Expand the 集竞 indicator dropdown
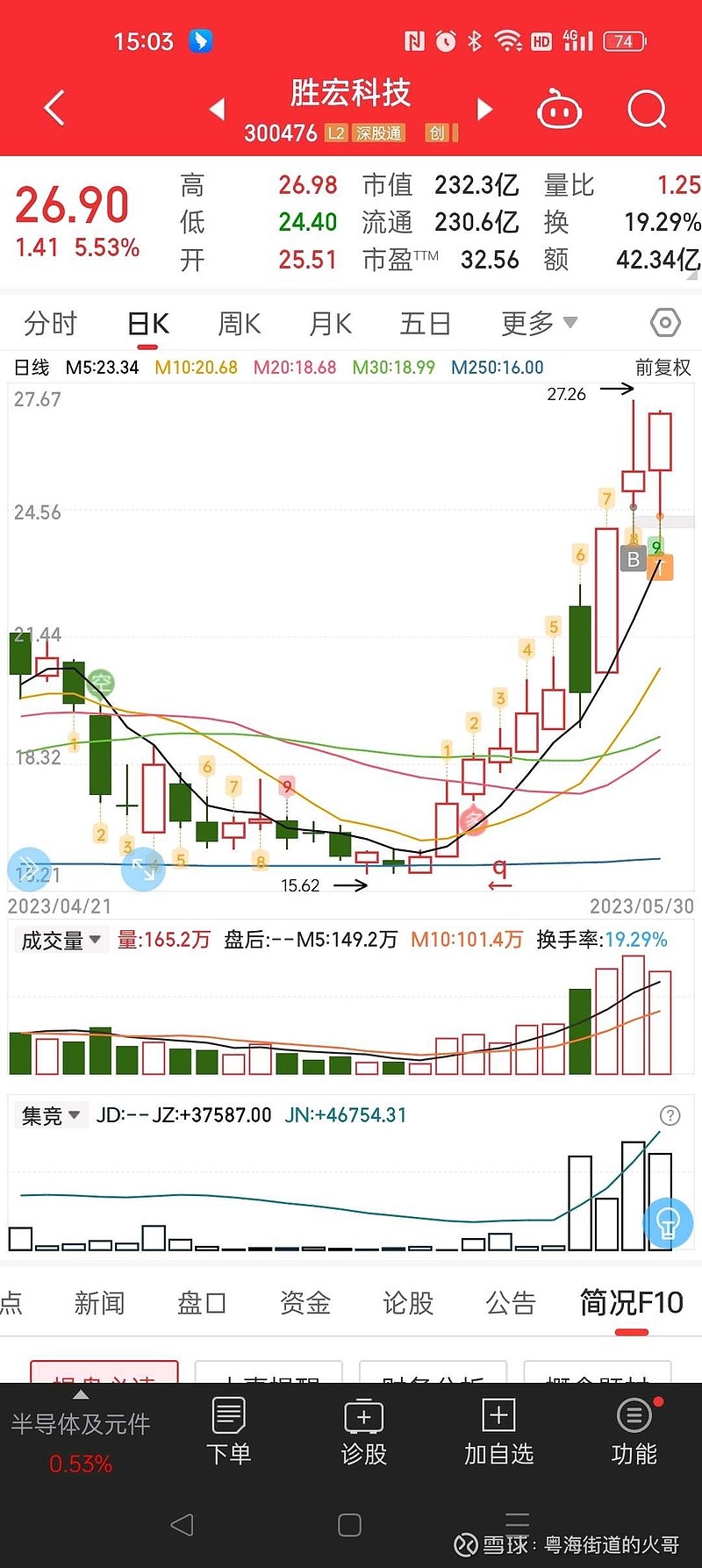Image resolution: width=702 pixels, height=1568 pixels. pyautogui.click(x=49, y=1115)
